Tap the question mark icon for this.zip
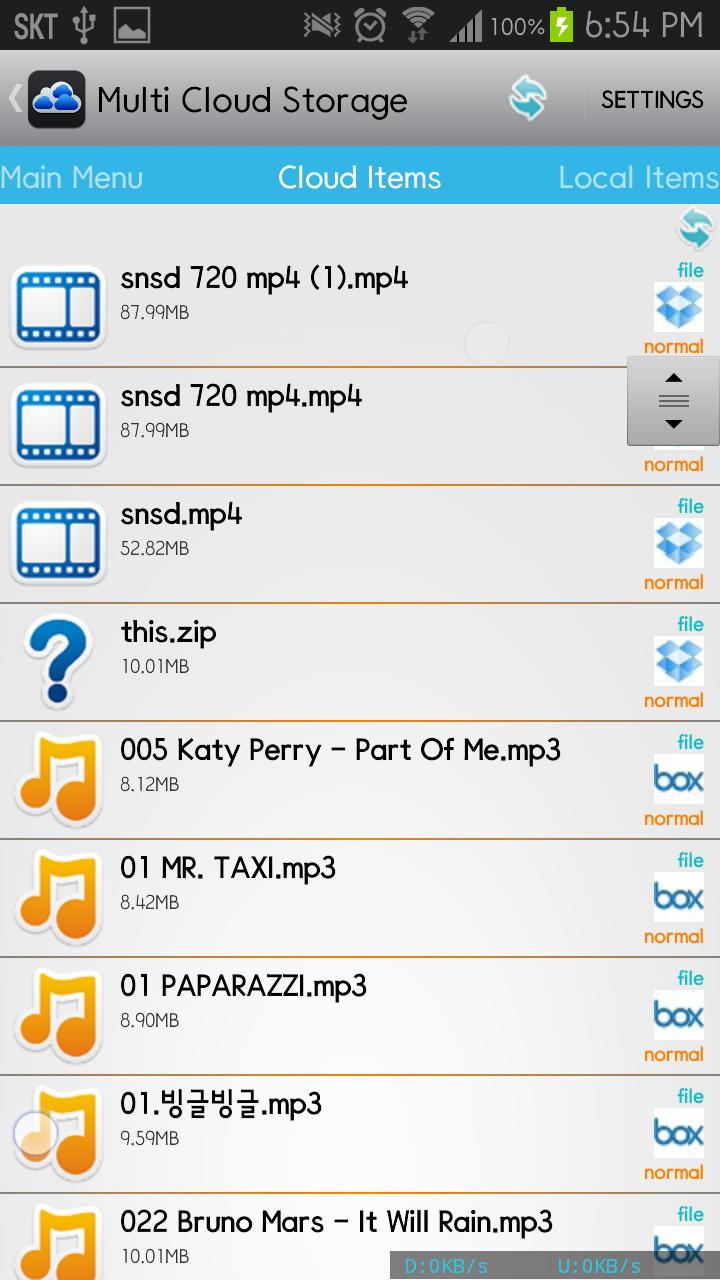720x1280 pixels. point(57,661)
